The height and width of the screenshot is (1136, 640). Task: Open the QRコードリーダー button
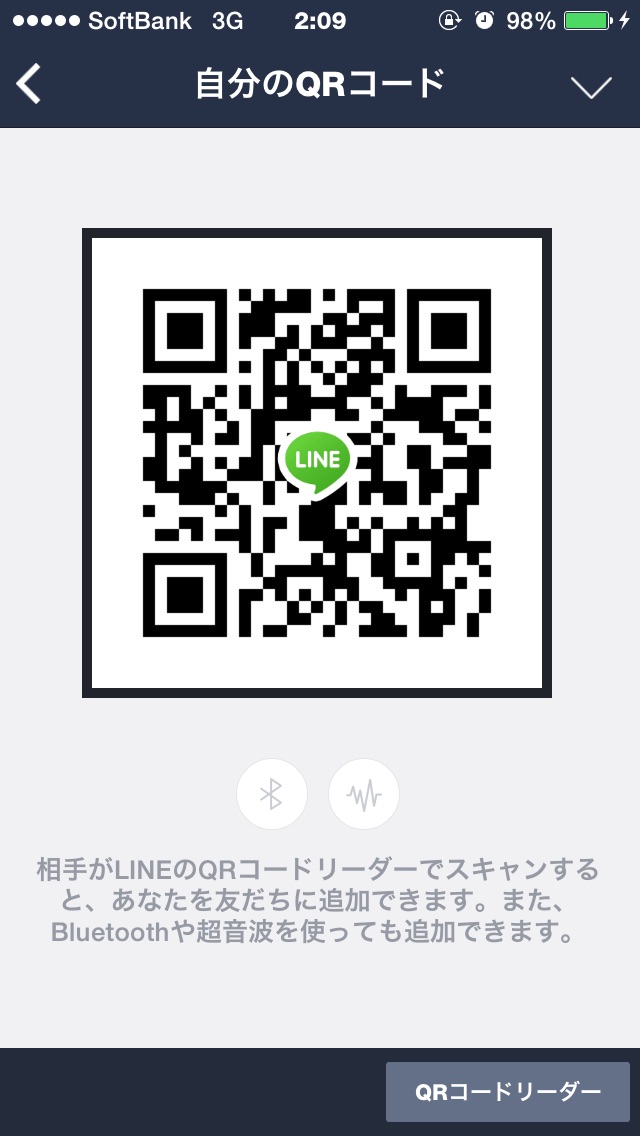[508, 1091]
